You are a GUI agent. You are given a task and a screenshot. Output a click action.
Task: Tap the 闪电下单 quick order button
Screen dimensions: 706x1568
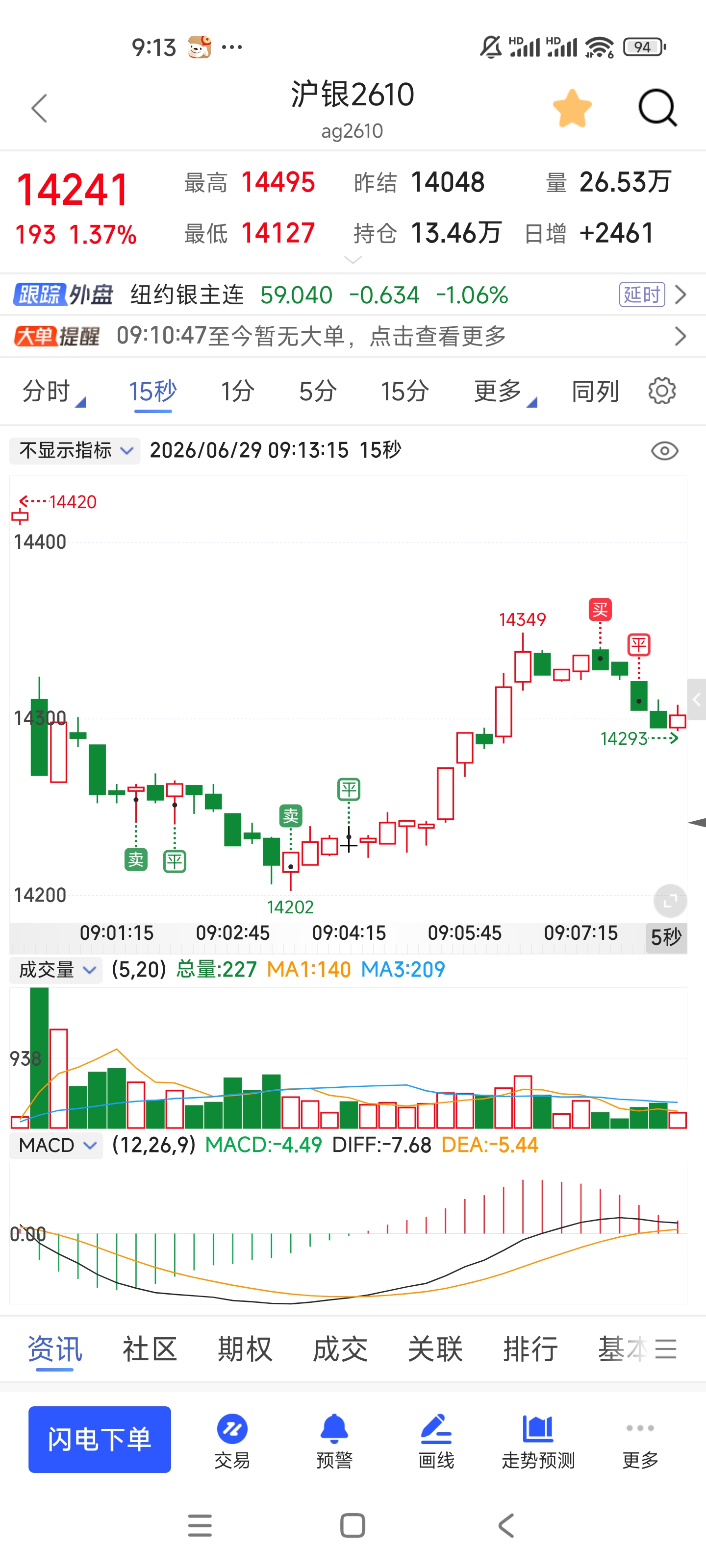(100, 1440)
